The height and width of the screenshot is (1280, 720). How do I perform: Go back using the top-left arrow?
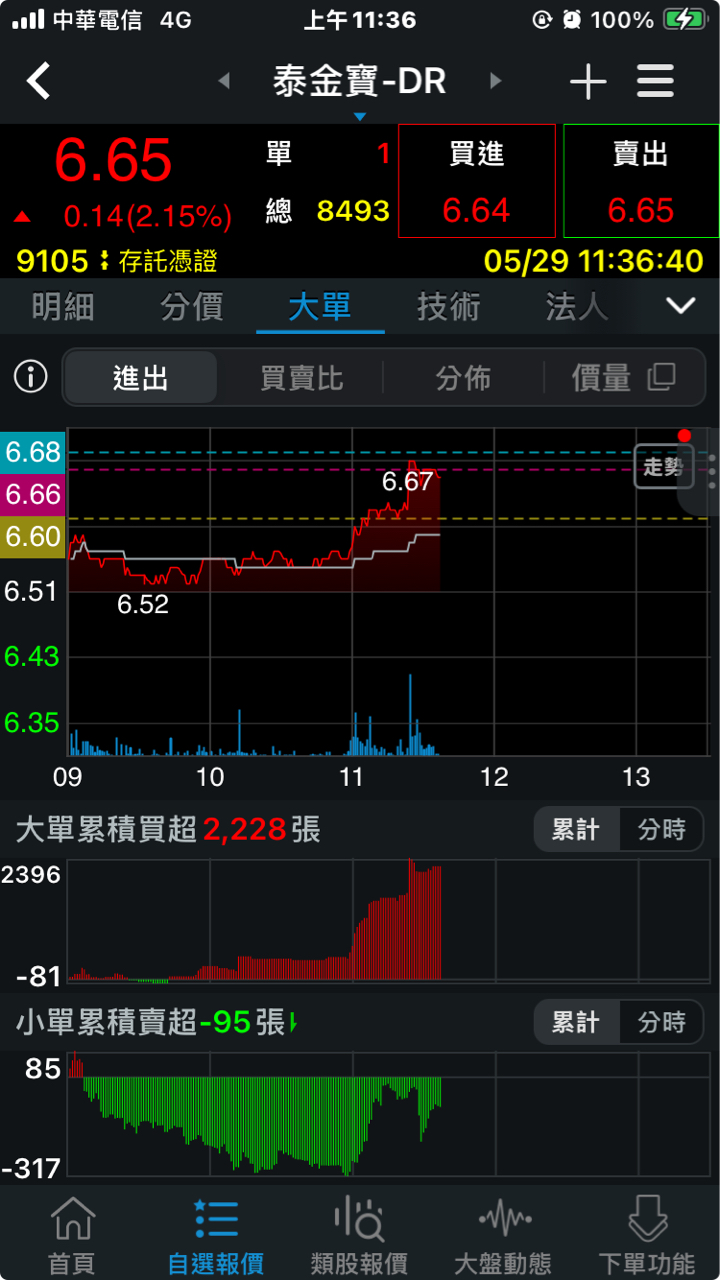tap(38, 81)
